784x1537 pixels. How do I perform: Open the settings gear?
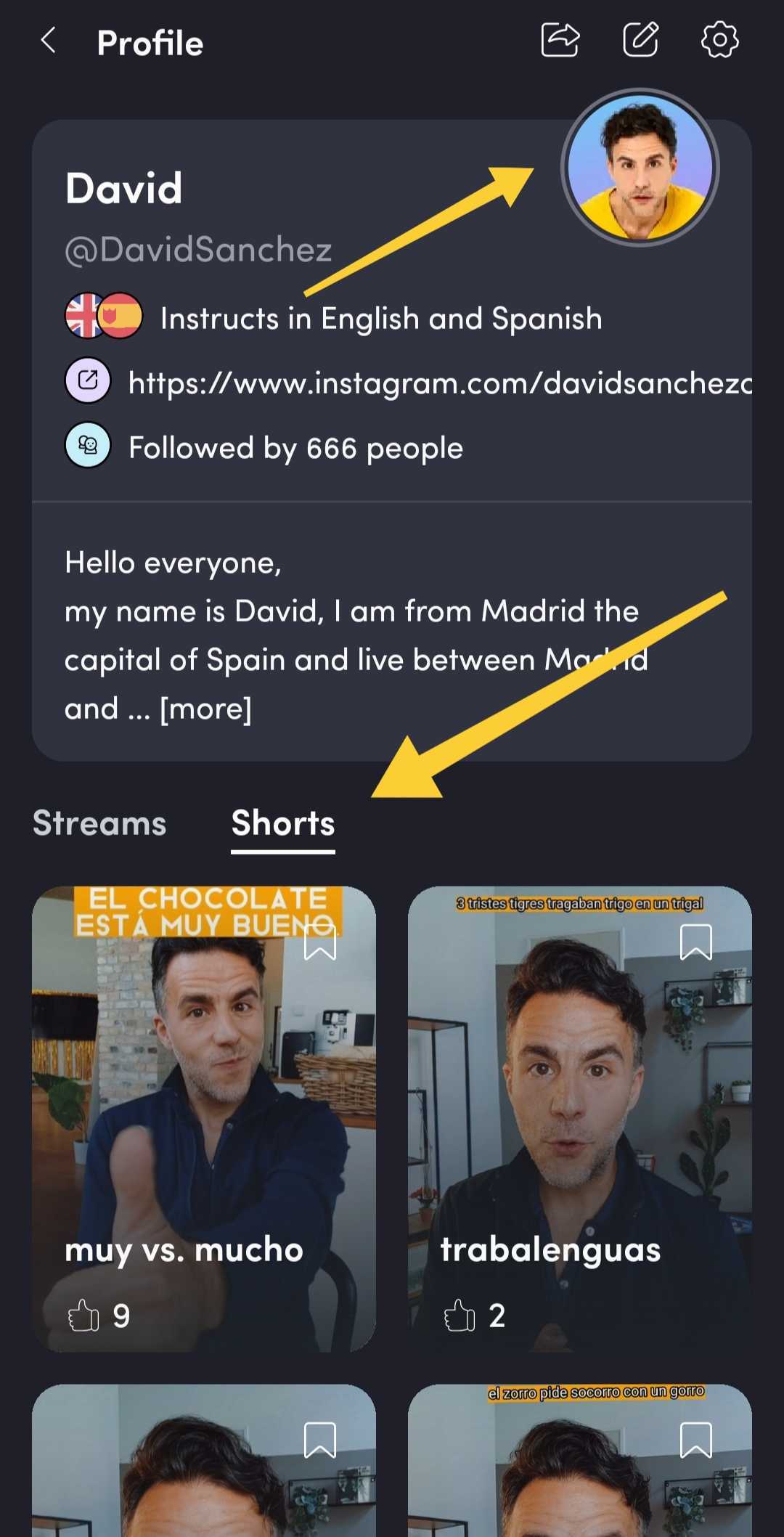click(x=719, y=40)
